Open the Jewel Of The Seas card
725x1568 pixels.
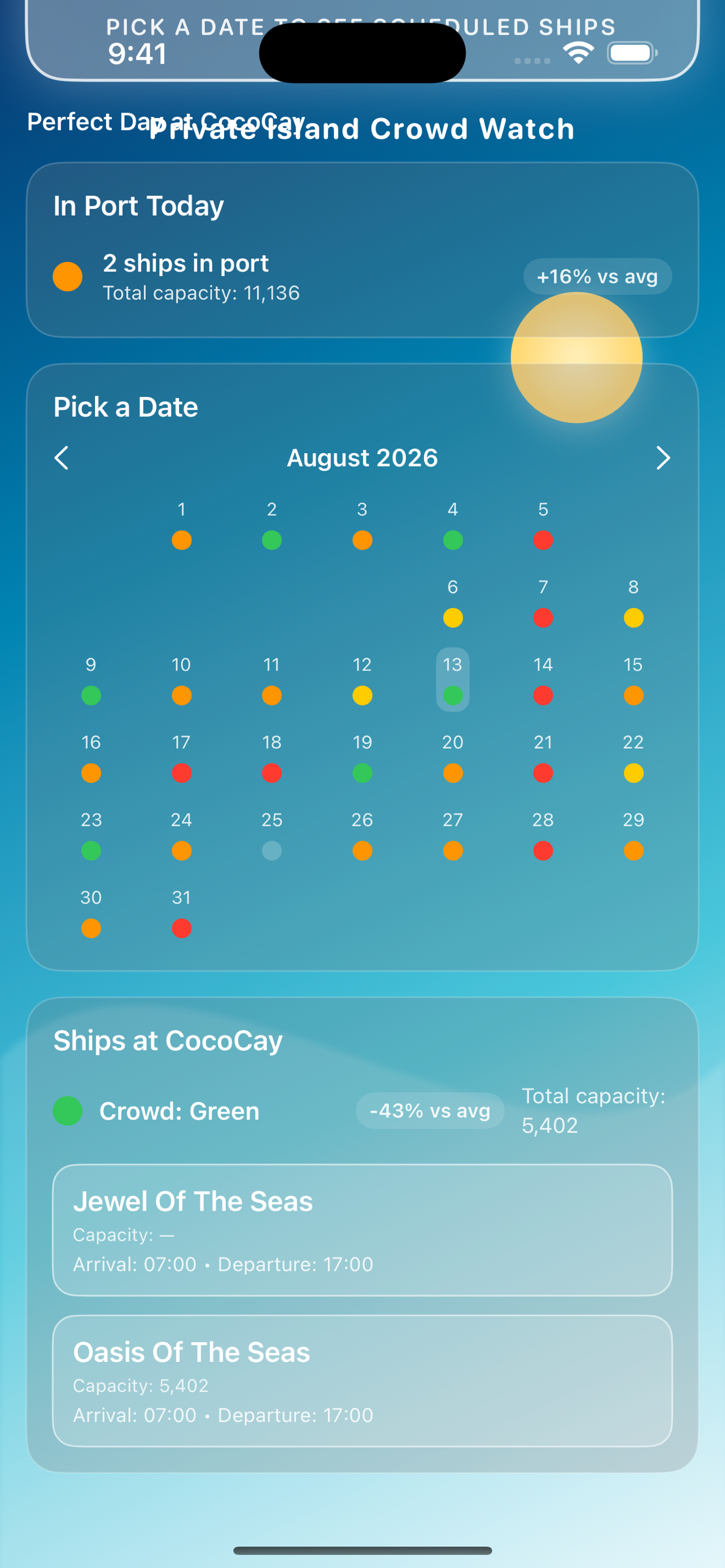coord(362,1230)
